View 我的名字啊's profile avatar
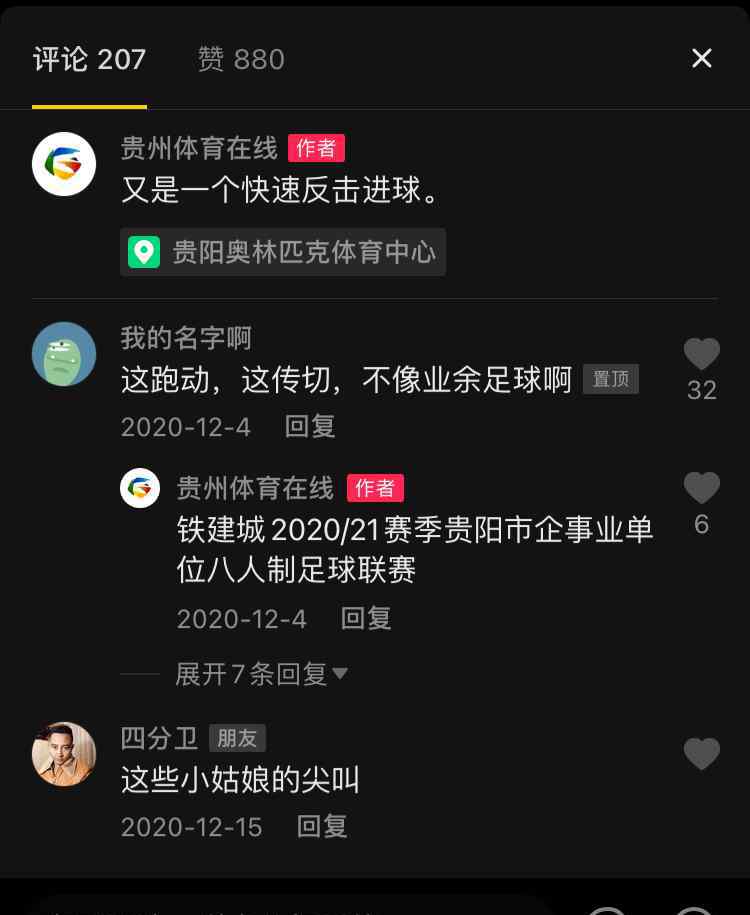Screen dimensions: 750x915 [x=64, y=354]
